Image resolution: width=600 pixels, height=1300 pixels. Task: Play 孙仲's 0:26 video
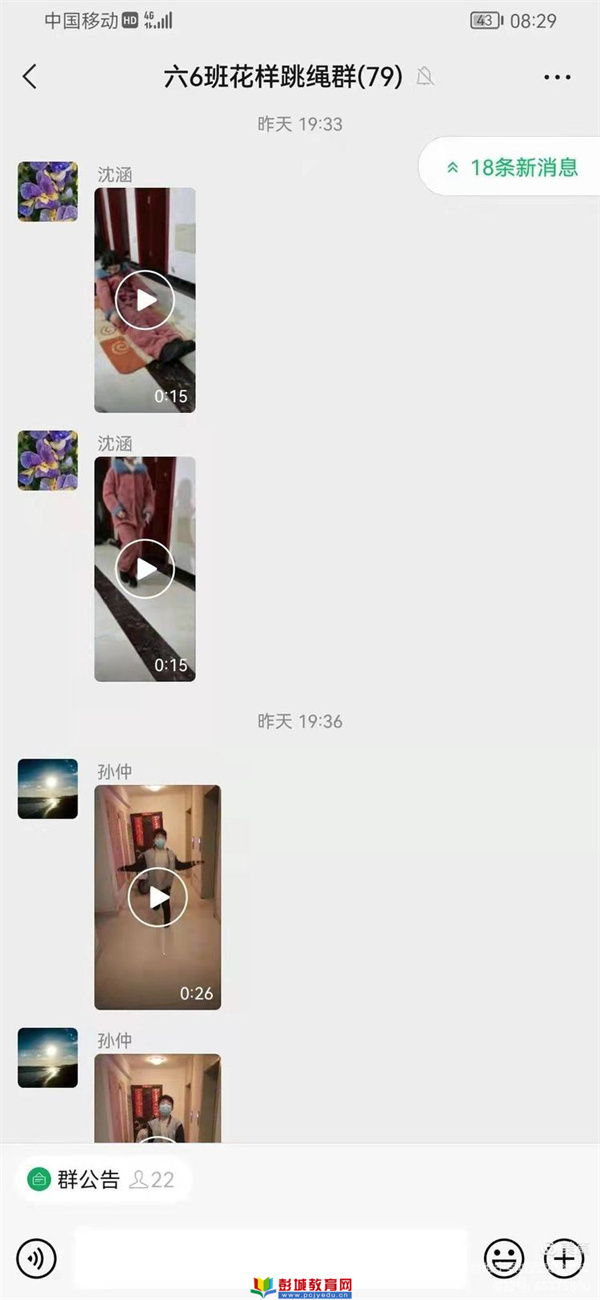pos(158,897)
